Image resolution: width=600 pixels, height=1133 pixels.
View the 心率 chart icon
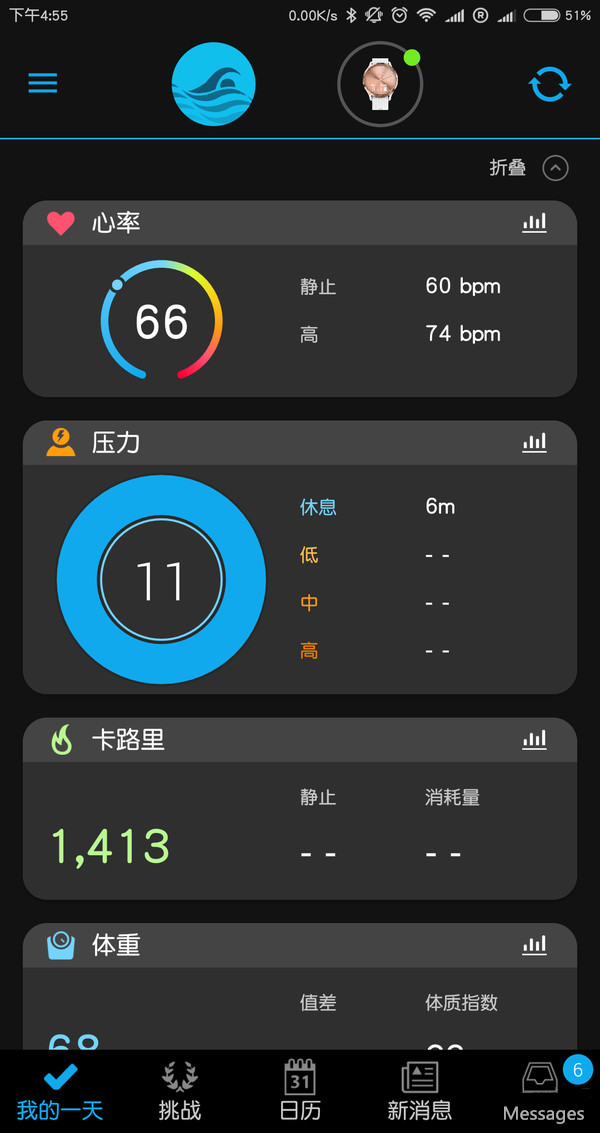534,222
